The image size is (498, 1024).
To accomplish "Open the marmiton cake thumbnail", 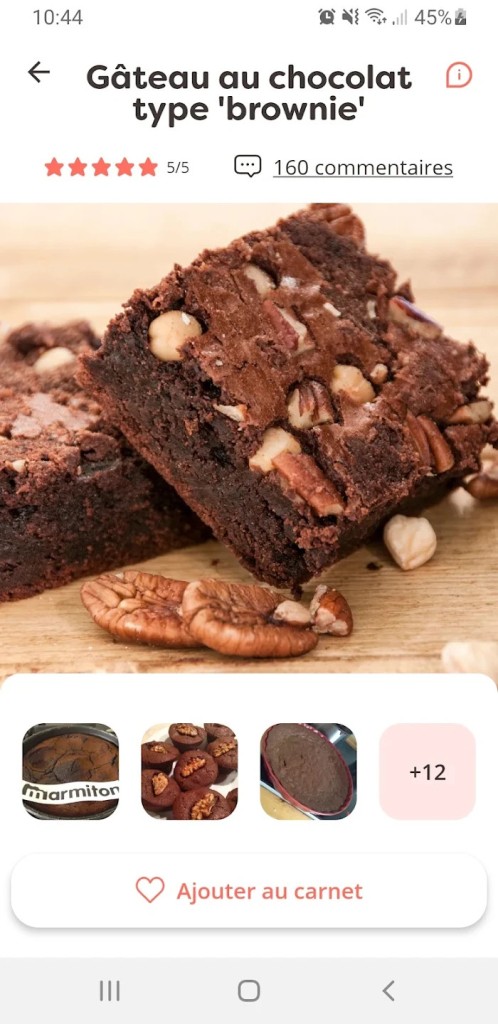I will pyautogui.click(x=70, y=771).
